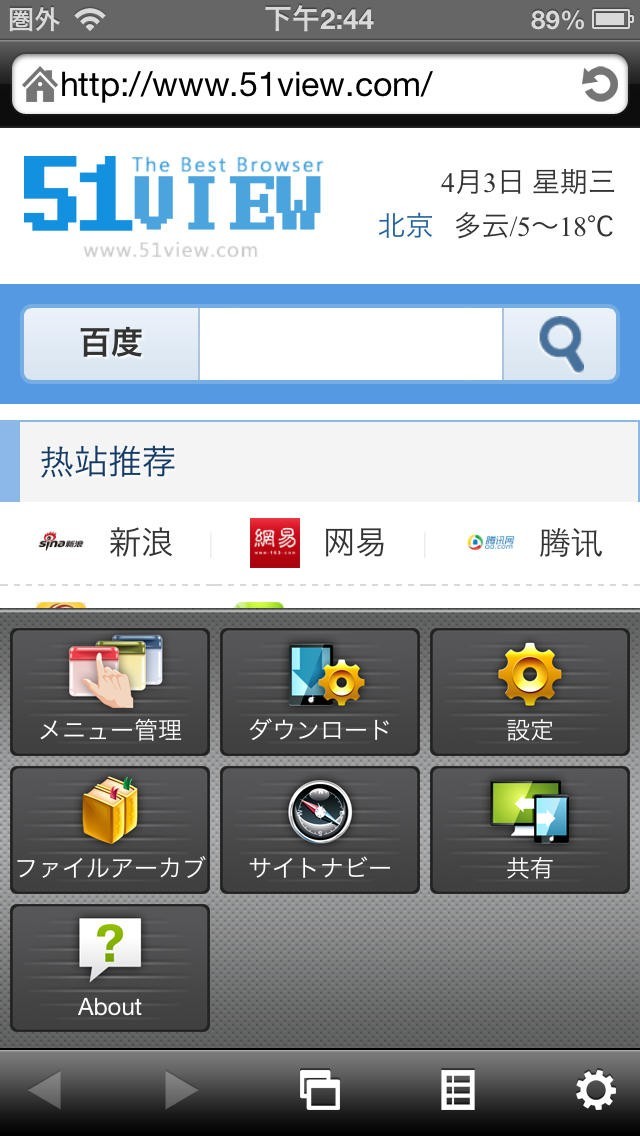
Task: Open the 腾讯 site link
Action: (x=535, y=543)
